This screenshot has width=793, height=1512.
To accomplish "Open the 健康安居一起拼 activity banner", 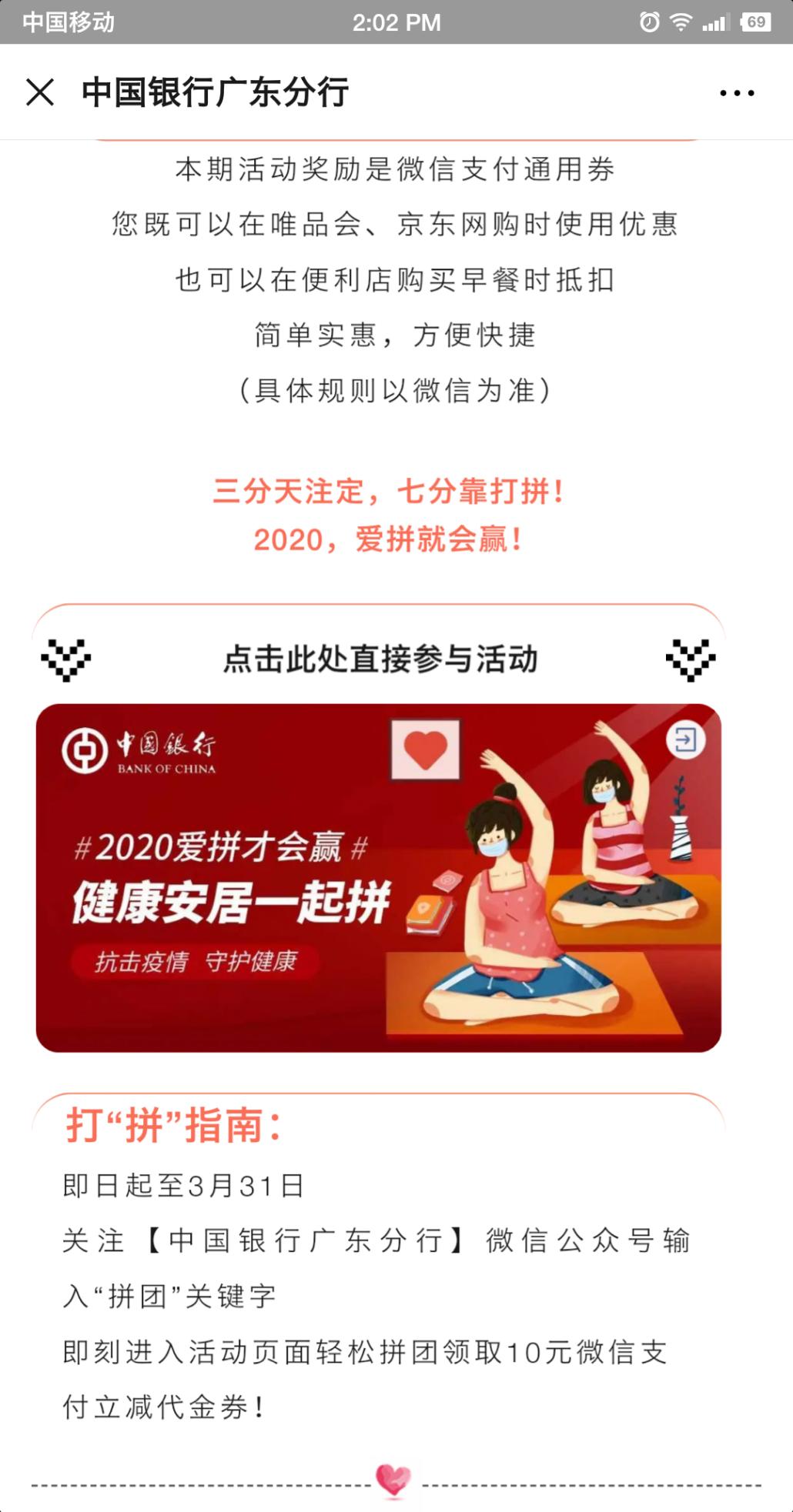I will point(378,877).
